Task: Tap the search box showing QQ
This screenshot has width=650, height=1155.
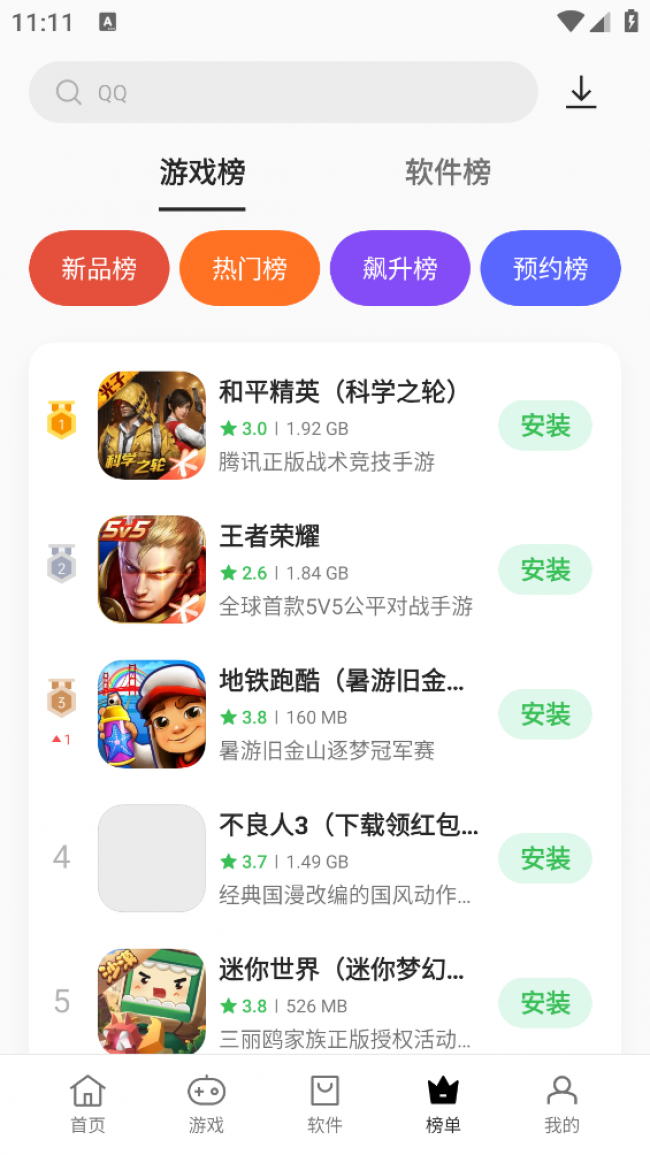Action: pyautogui.click(x=283, y=93)
